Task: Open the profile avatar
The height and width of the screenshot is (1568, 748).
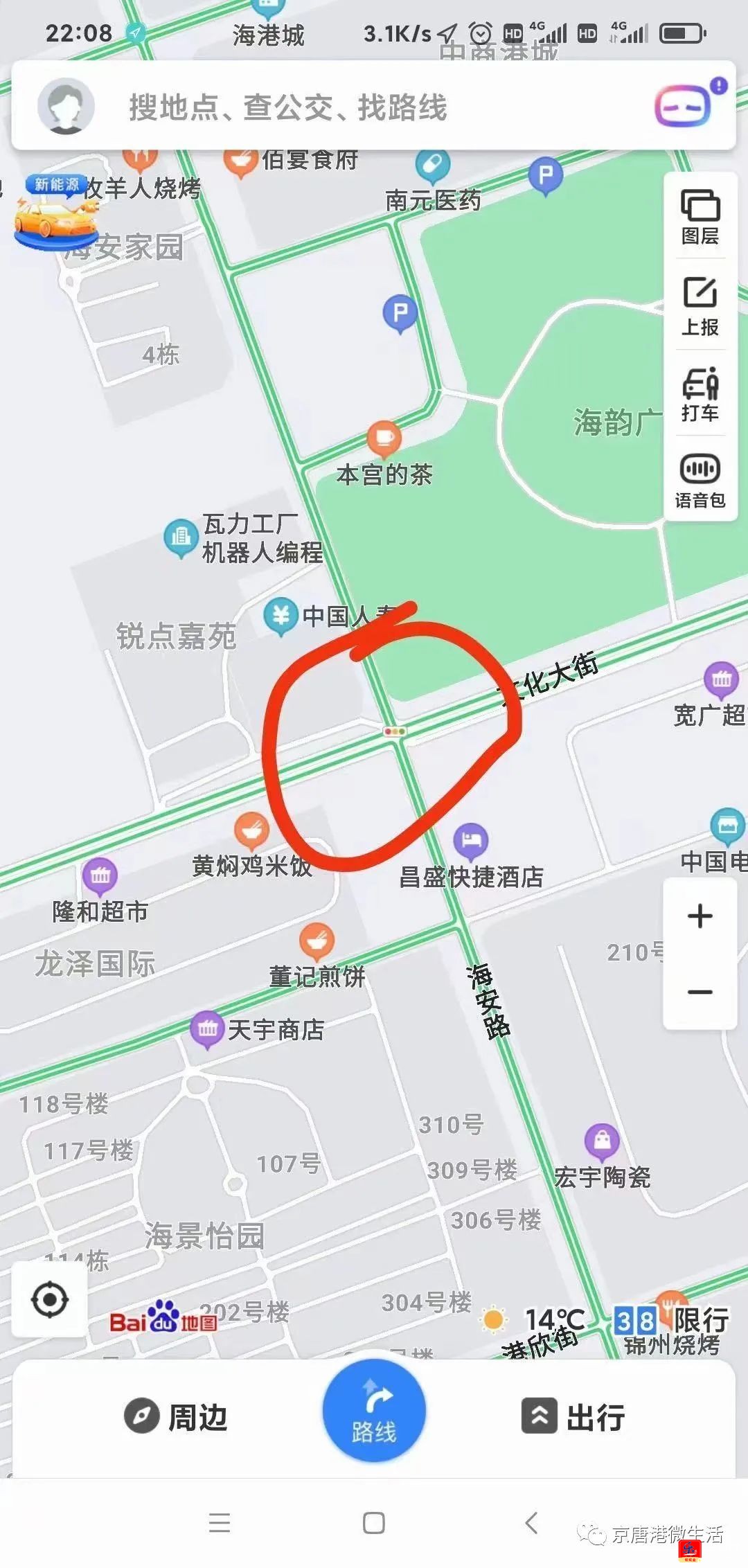Action: pyautogui.click(x=66, y=106)
